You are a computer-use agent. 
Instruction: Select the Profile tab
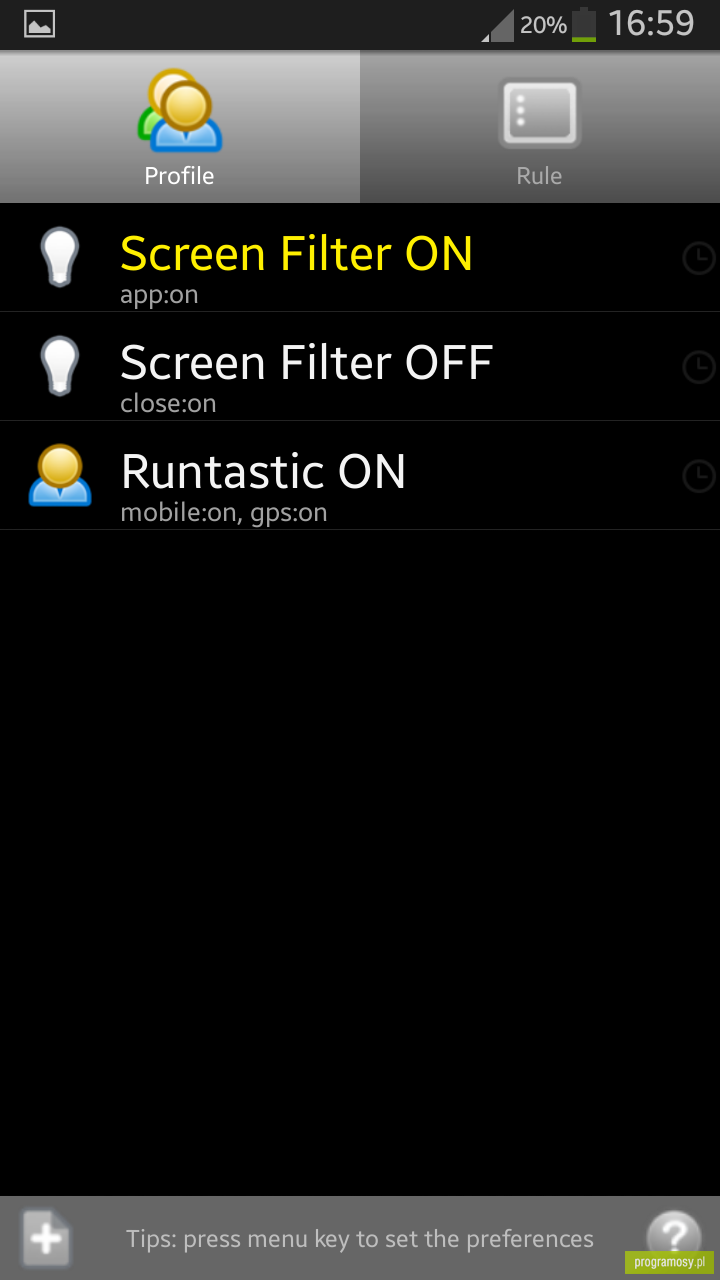[x=180, y=127]
